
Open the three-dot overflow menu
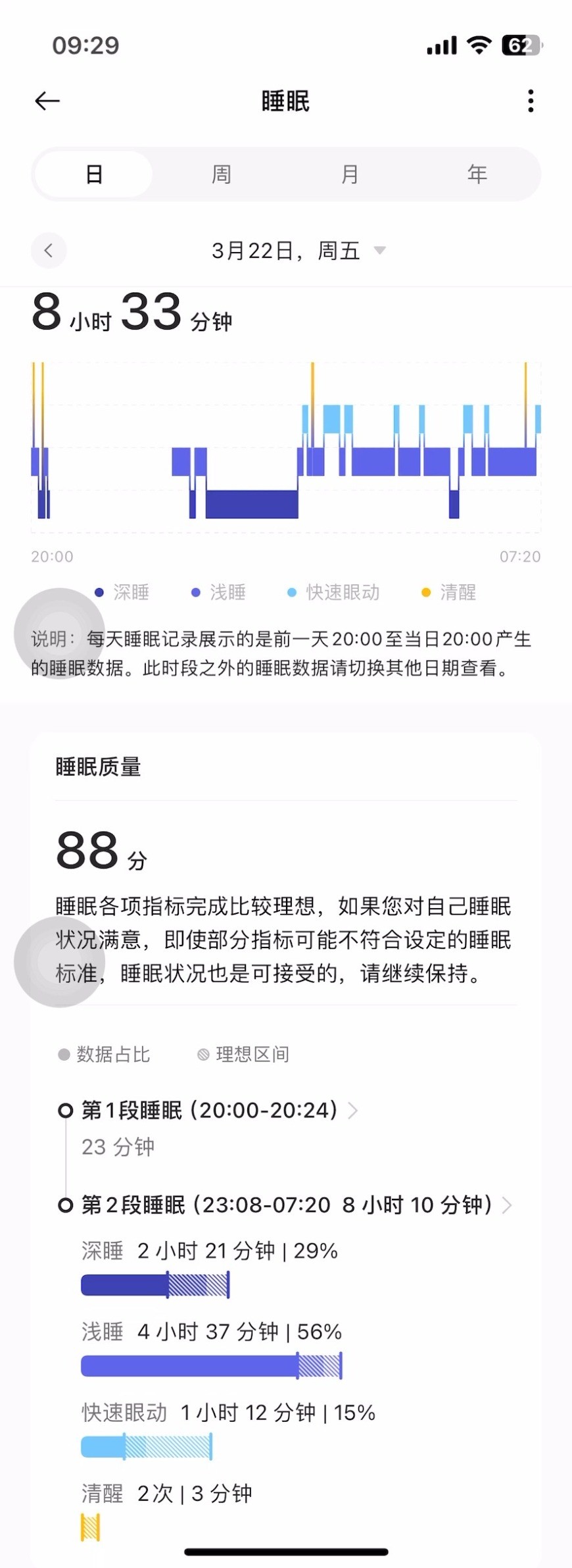pyautogui.click(x=531, y=101)
